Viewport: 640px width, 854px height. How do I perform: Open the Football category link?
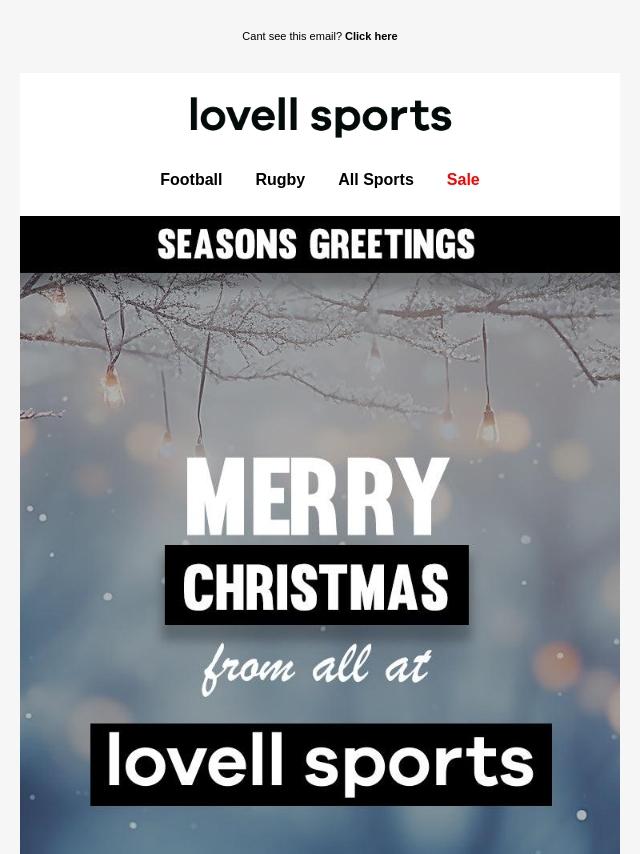click(191, 179)
